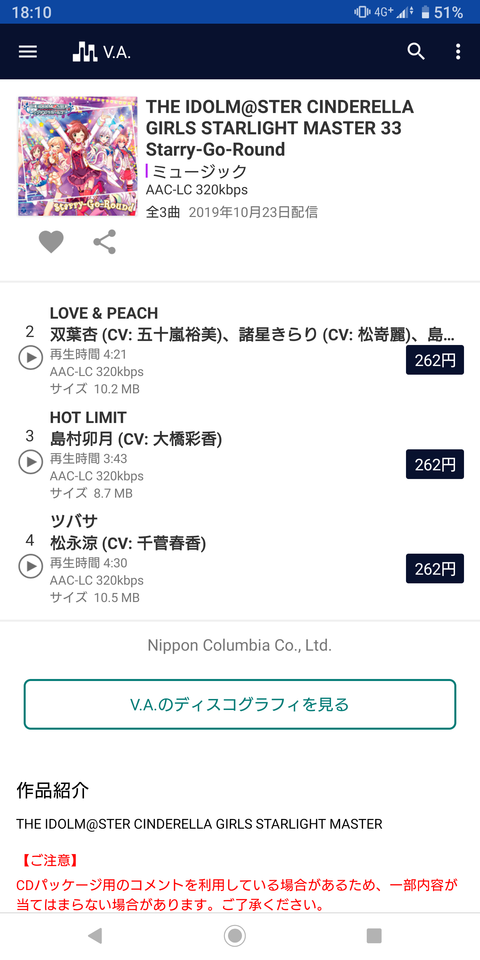Open the Starry-Go-Round album cover

tap(78, 156)
